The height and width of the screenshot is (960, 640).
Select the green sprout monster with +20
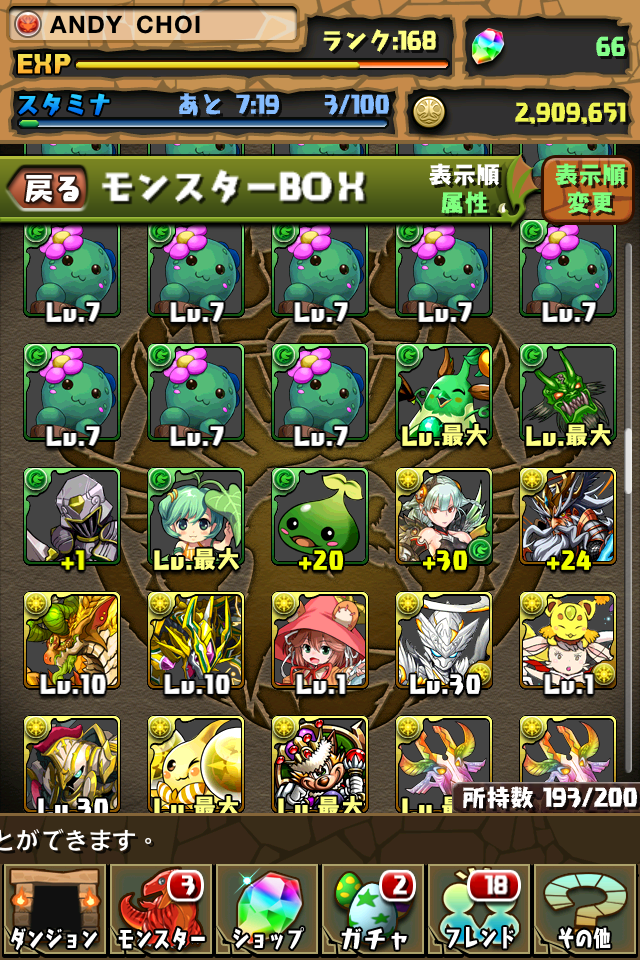(320, 515)
